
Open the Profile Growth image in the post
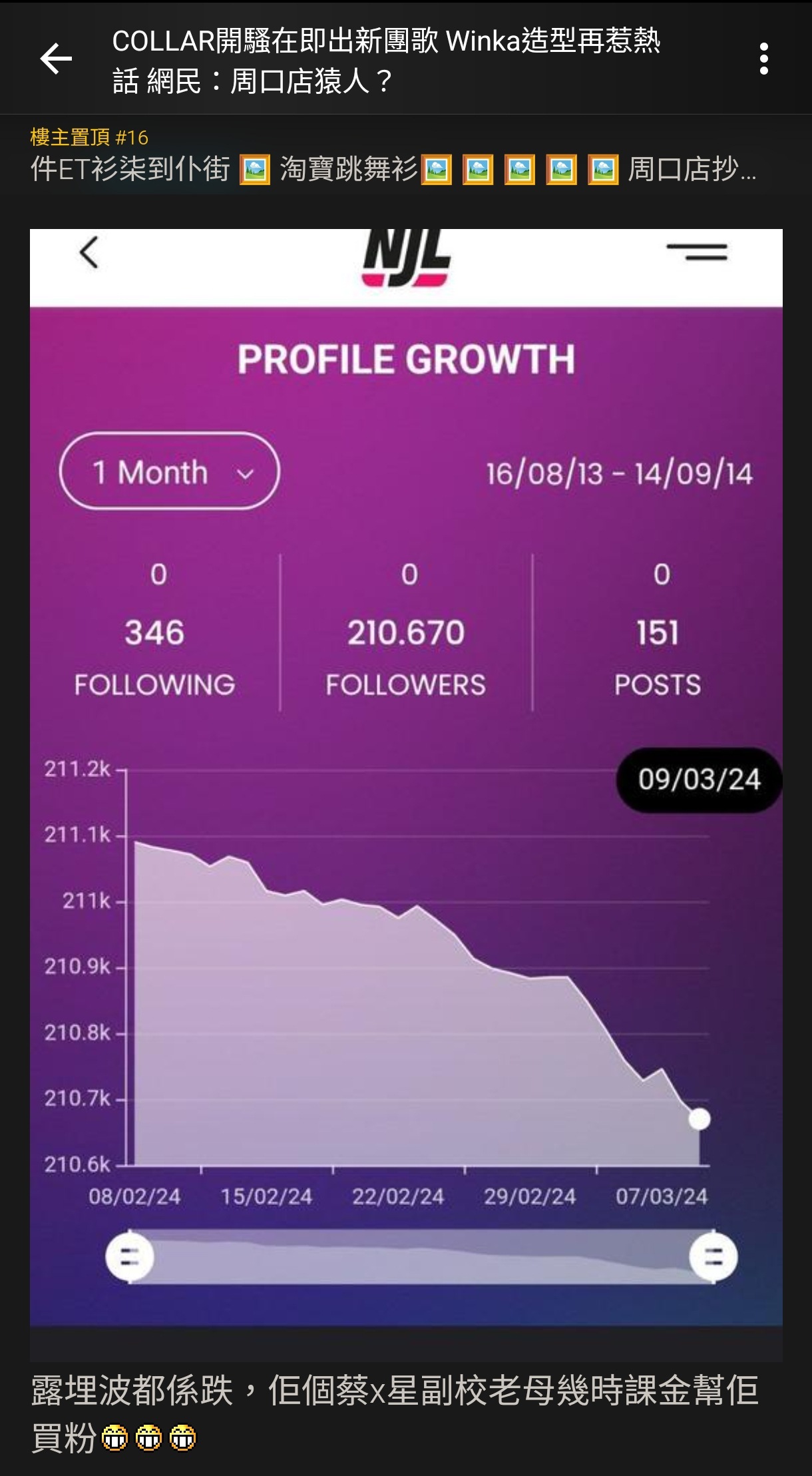pyautogui.click(x=406, y=777)
